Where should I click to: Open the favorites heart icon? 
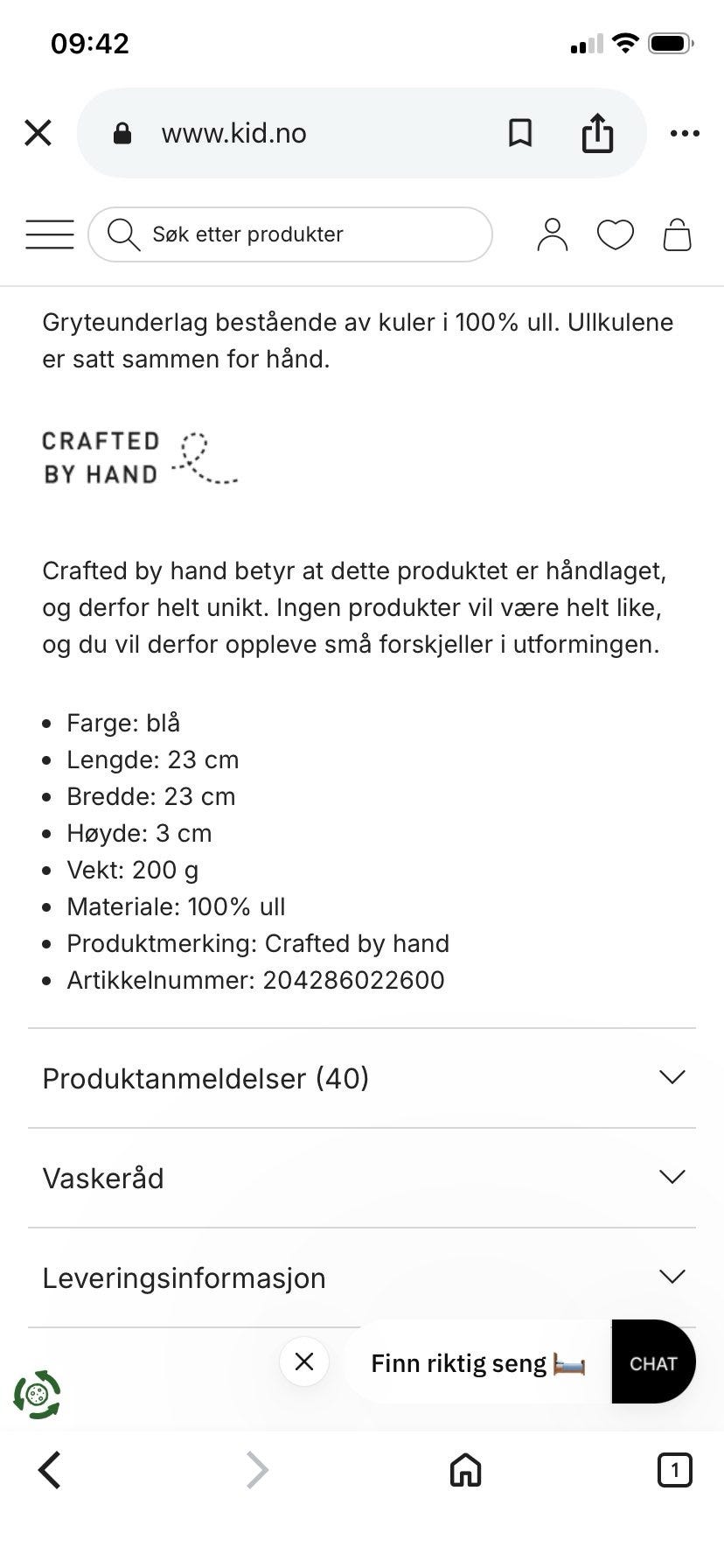coord(615,234)
